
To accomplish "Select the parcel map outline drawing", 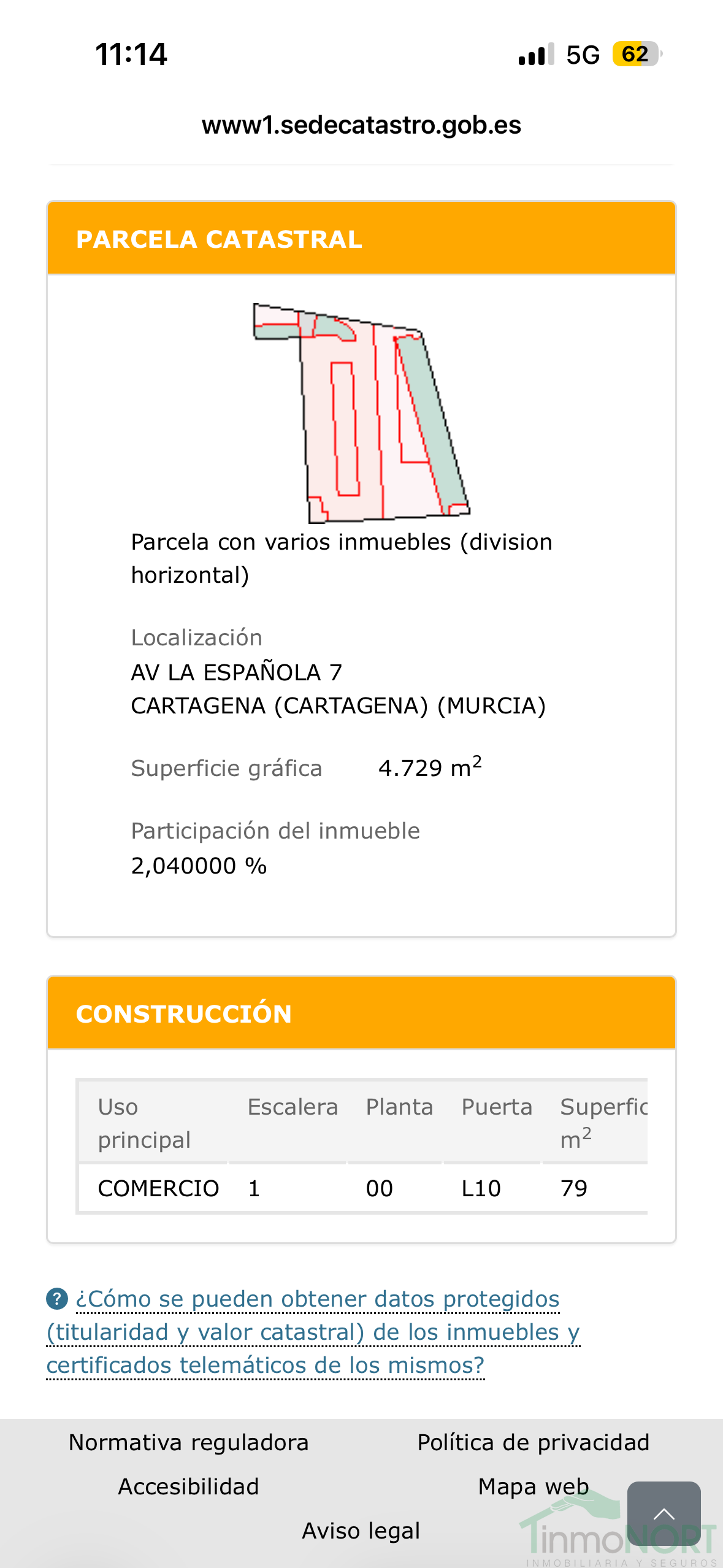I will tap(362, 411).
